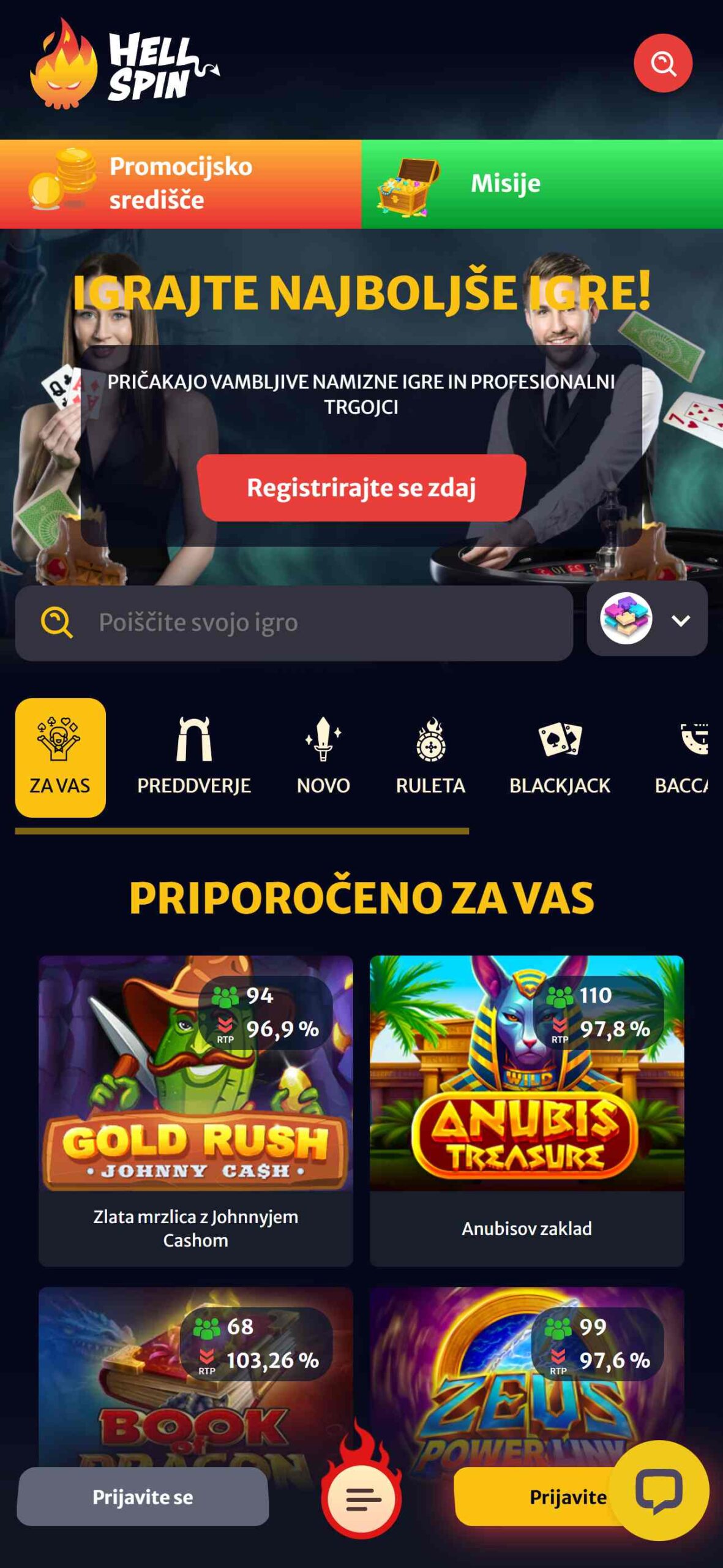Image resolution: width=723 pixels, height=1568 pixels.
Task: Switch to the RULETA tab
Action: pos(430,757)
